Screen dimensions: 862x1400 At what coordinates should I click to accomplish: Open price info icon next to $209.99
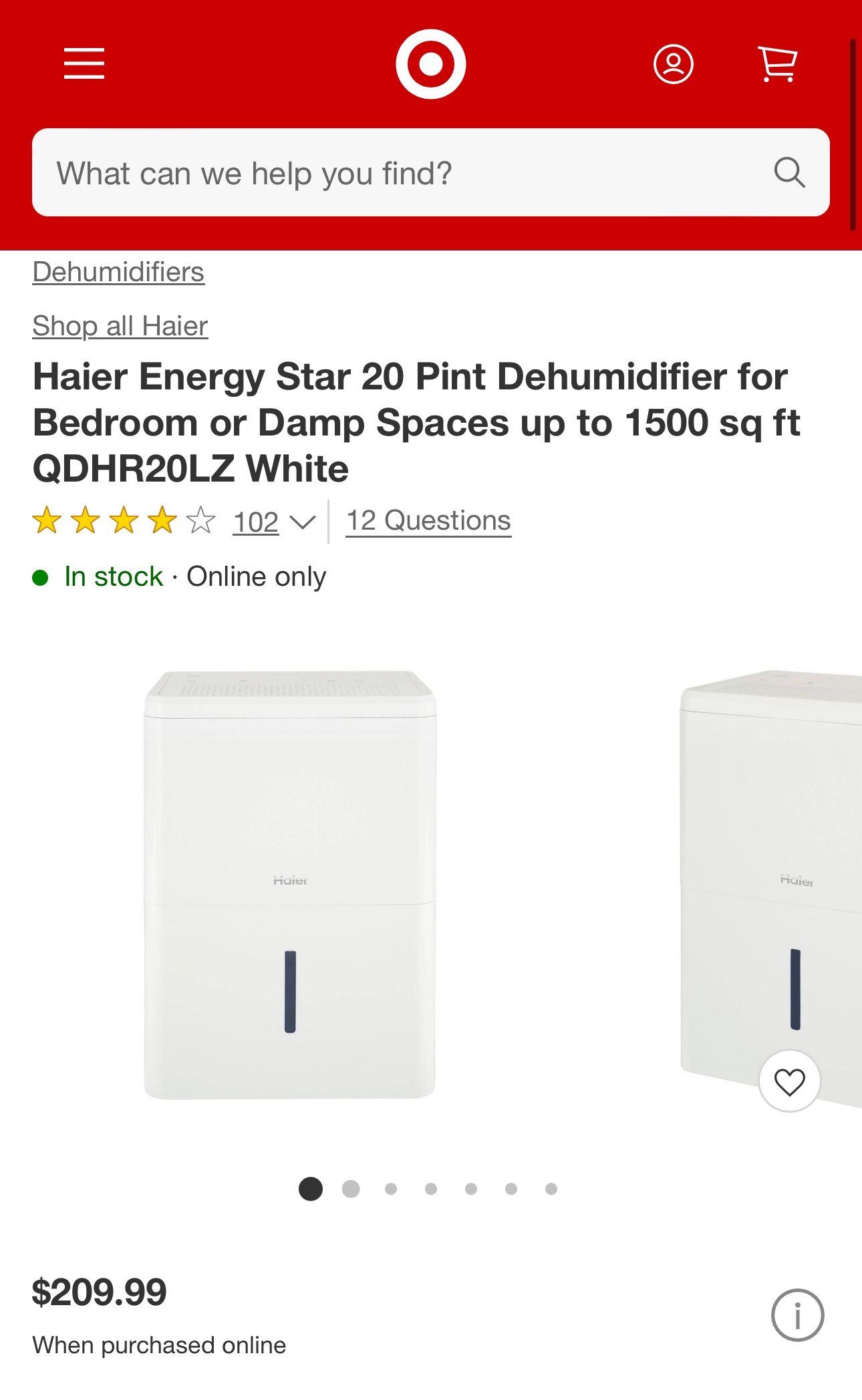797,1315
